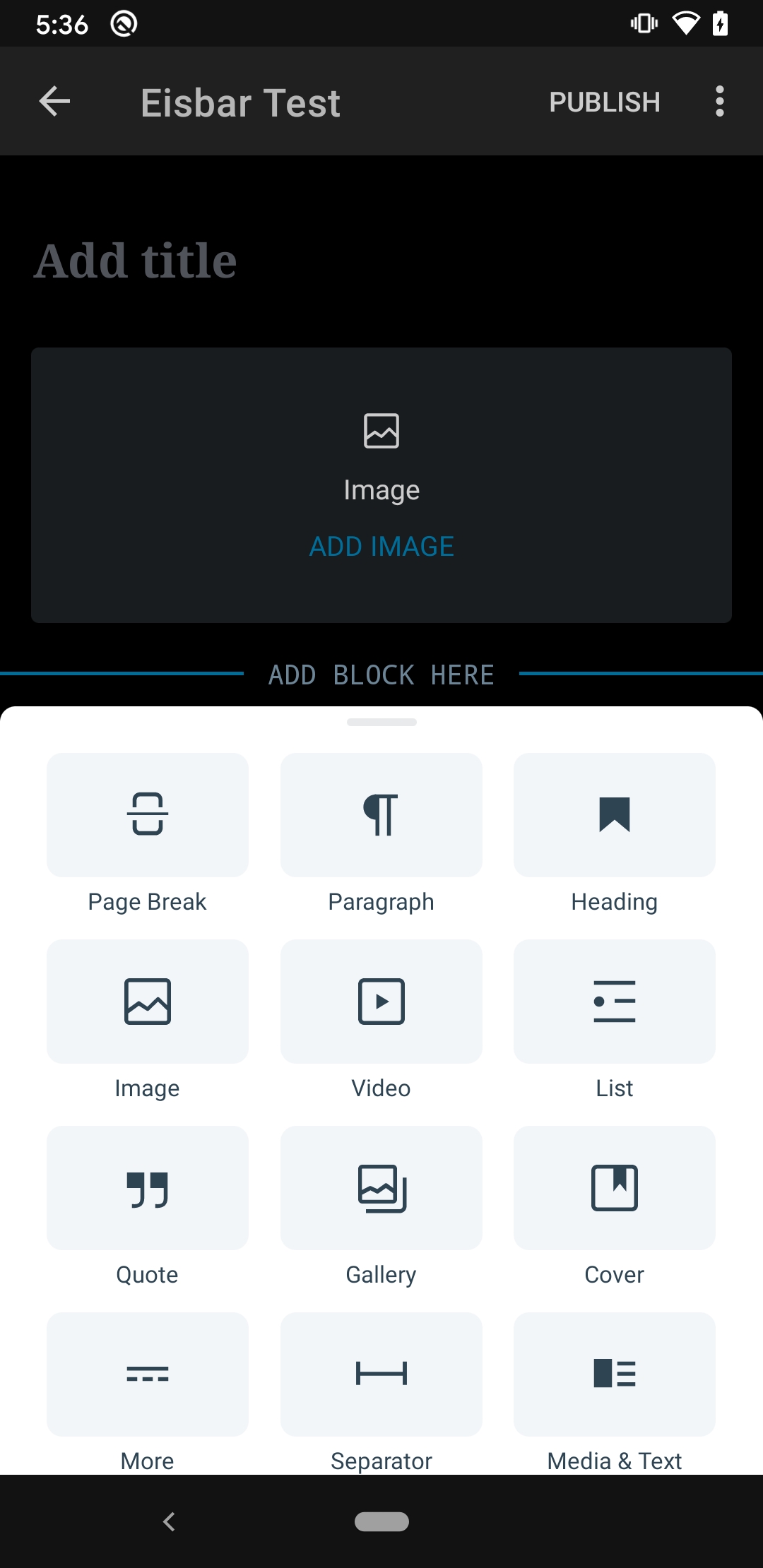Tap the home pill in navigation bar
Screen dimensions: 763x1568
click(x=381, y=1521)
